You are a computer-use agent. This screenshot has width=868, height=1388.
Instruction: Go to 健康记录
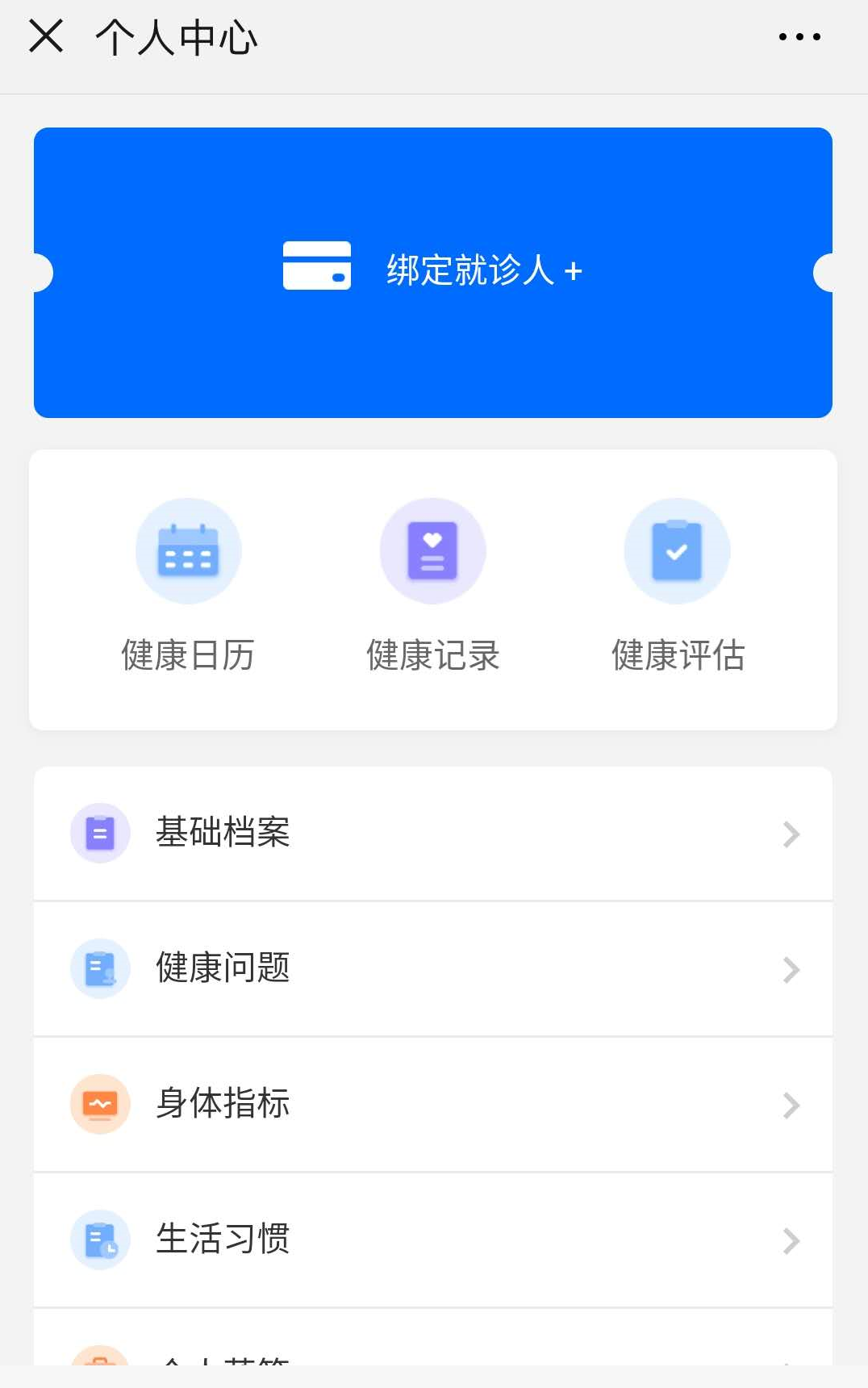[x=433, y=587]
